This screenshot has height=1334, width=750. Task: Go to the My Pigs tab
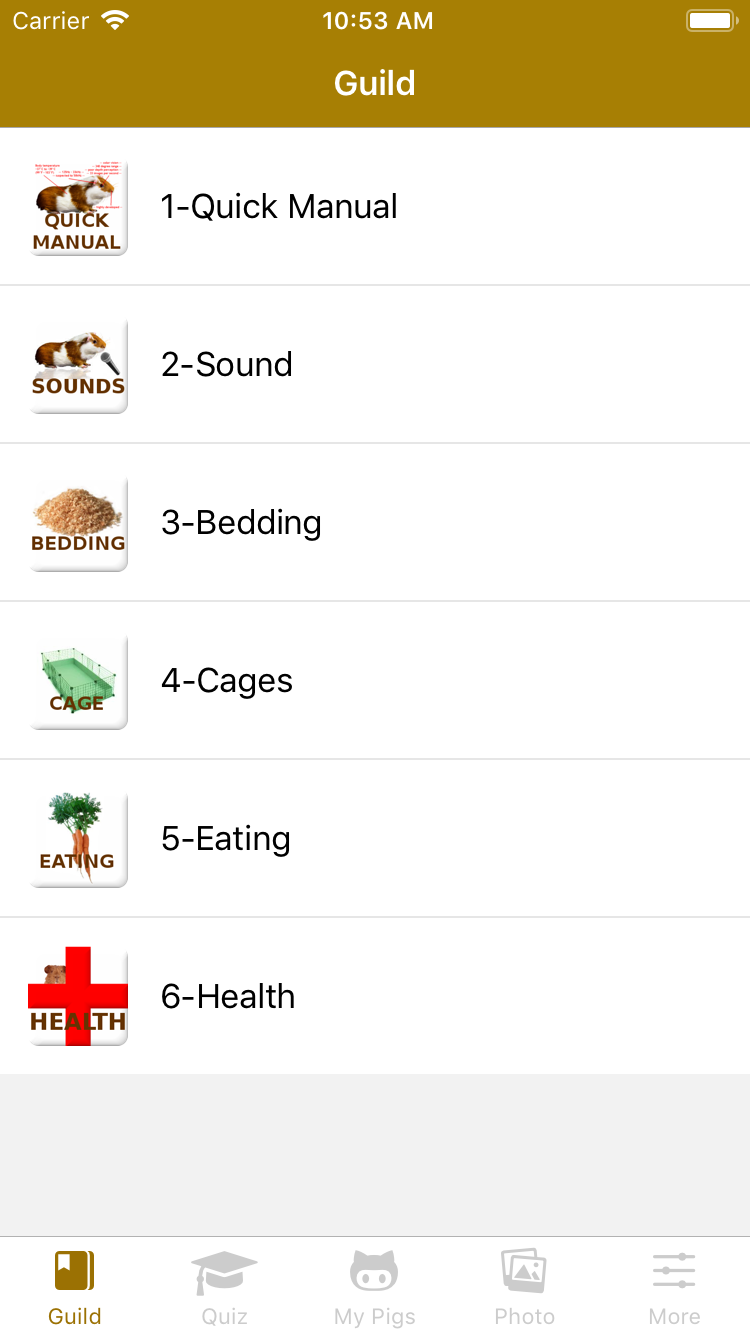(x=374, y=1288)
